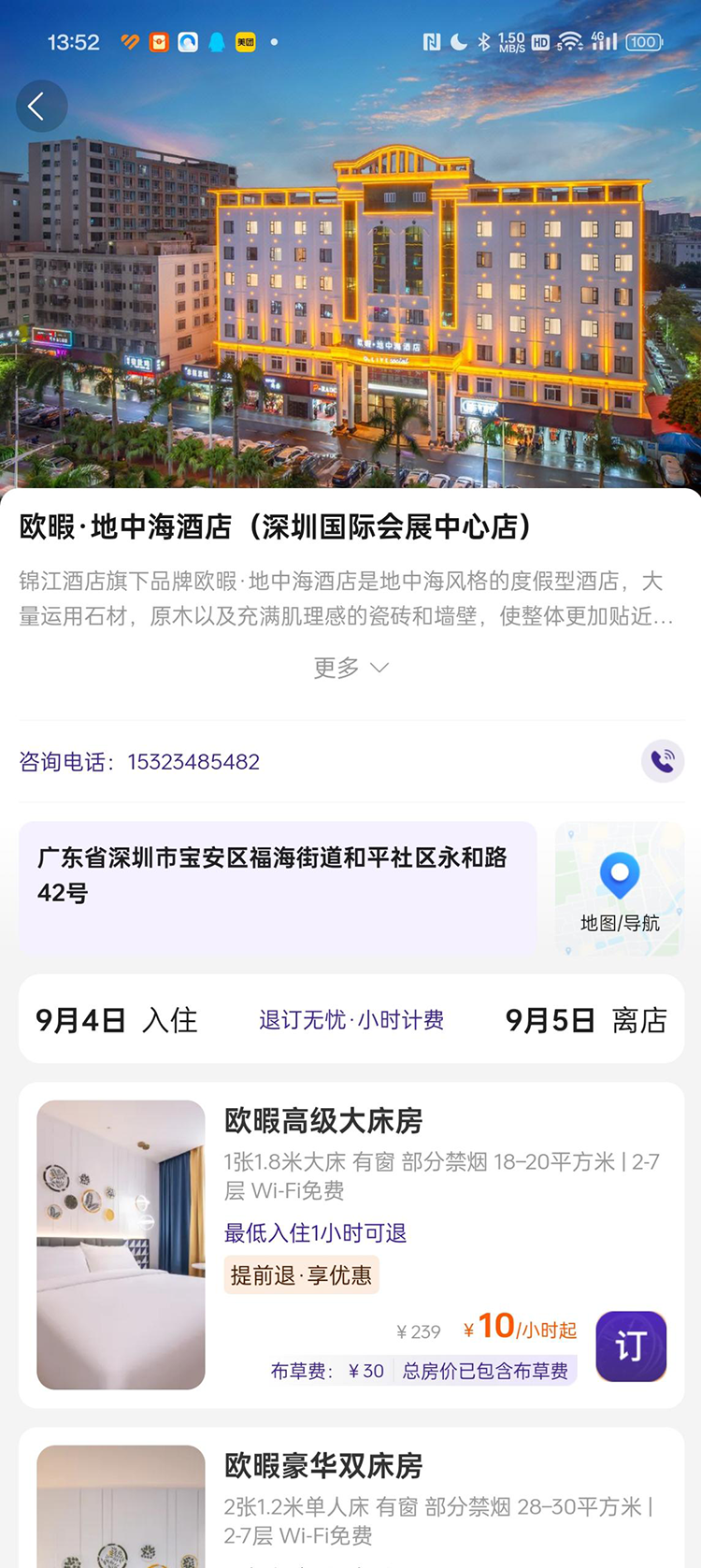Expand hotel description via 更多 chevron
Viewport: 701px width, 1568px height.
point(351,667)
